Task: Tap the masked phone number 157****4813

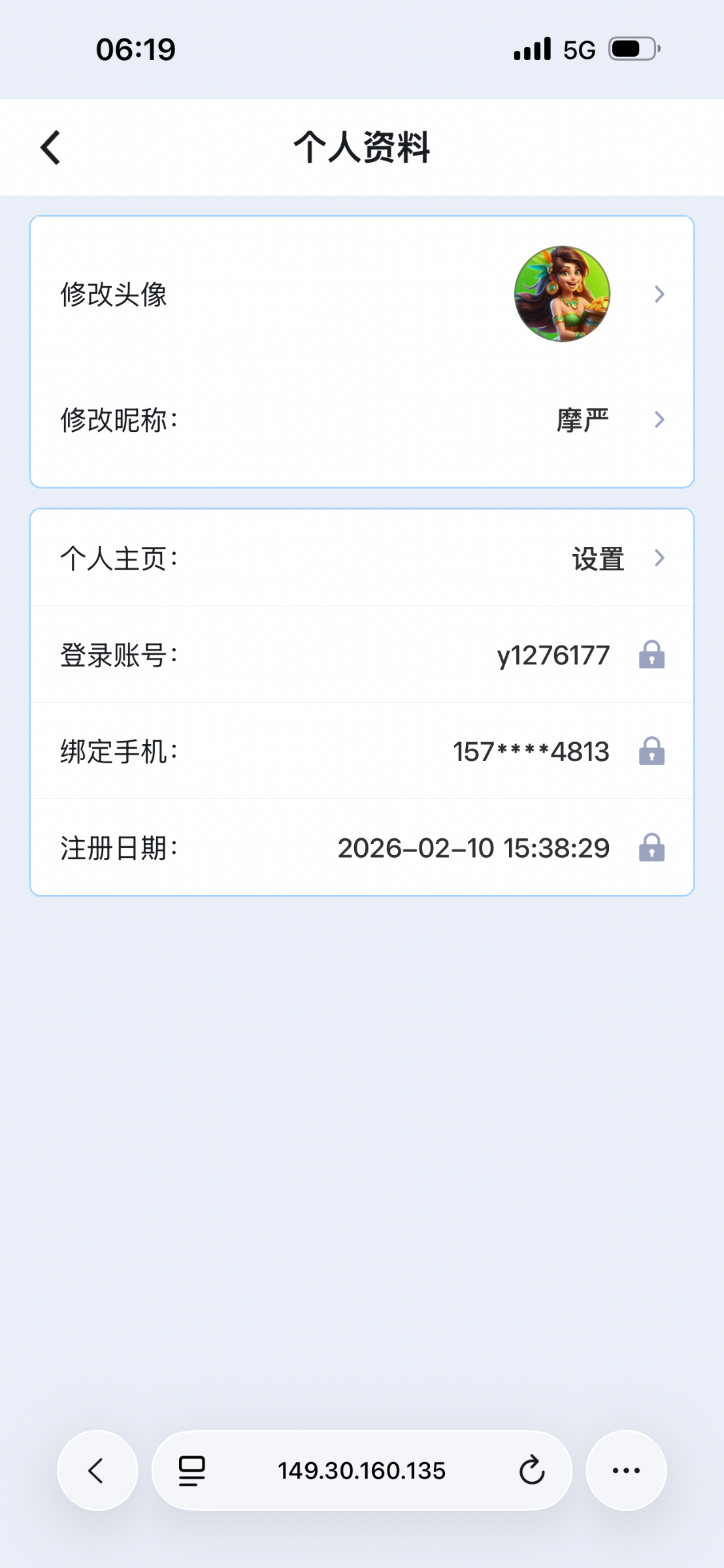Action: (x=531, y=752)
